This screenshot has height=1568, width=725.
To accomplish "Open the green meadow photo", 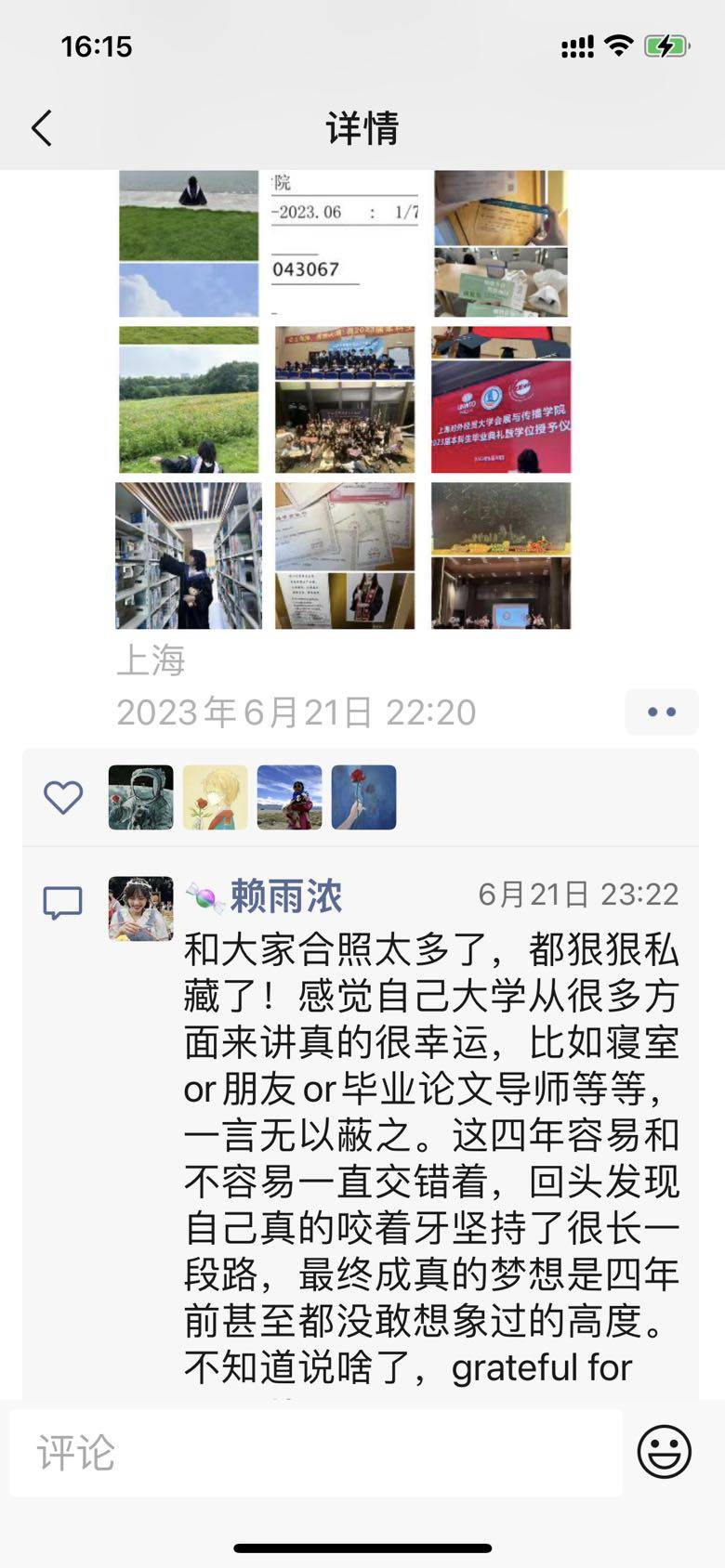I will pyautogui.click(x=189, y=400).
